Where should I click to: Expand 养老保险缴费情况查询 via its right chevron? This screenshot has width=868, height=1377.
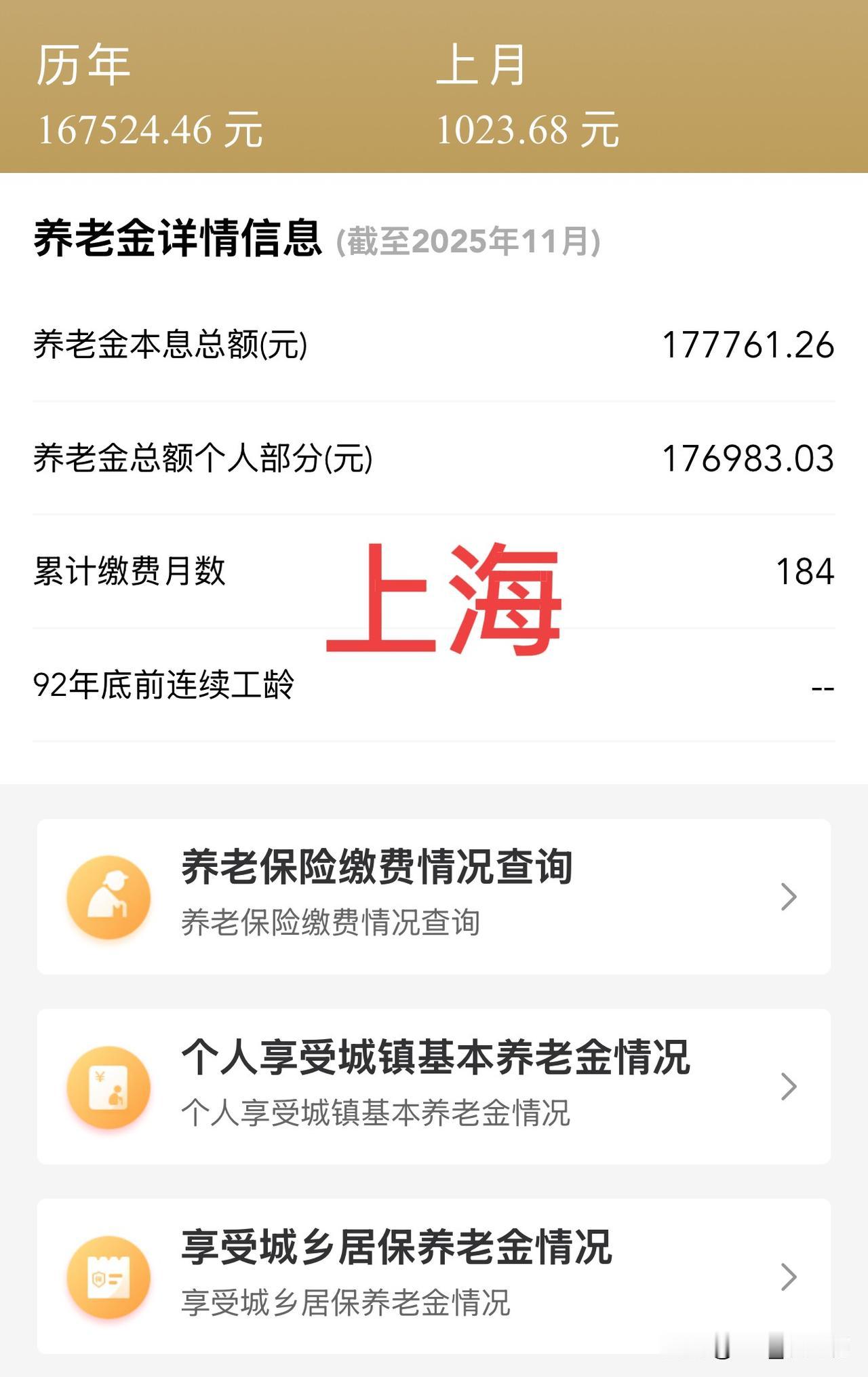pos(789,896)
